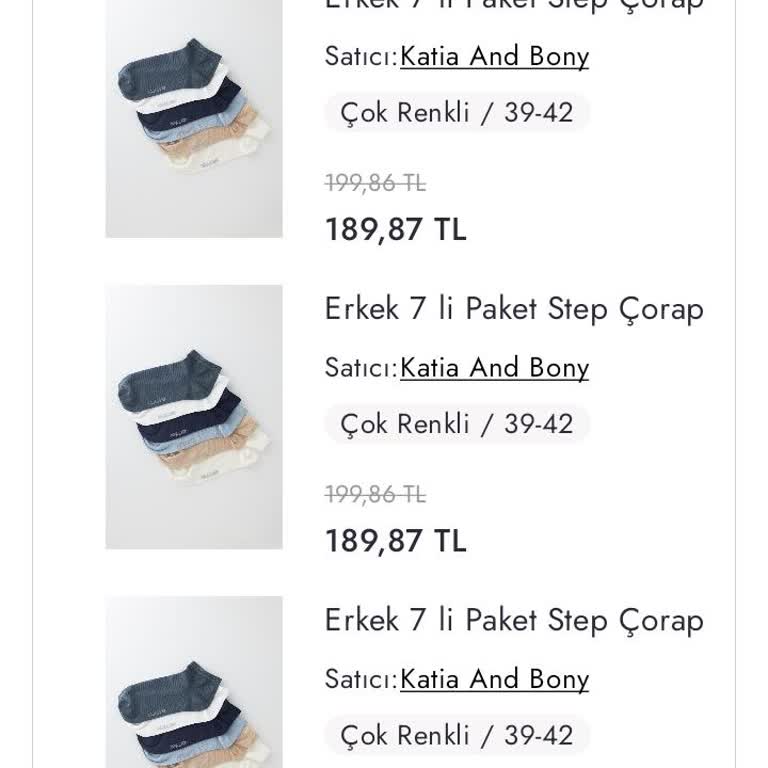
Task: Open the middle Erkek 7 li Paket sock image
Action: click(194, 417)
